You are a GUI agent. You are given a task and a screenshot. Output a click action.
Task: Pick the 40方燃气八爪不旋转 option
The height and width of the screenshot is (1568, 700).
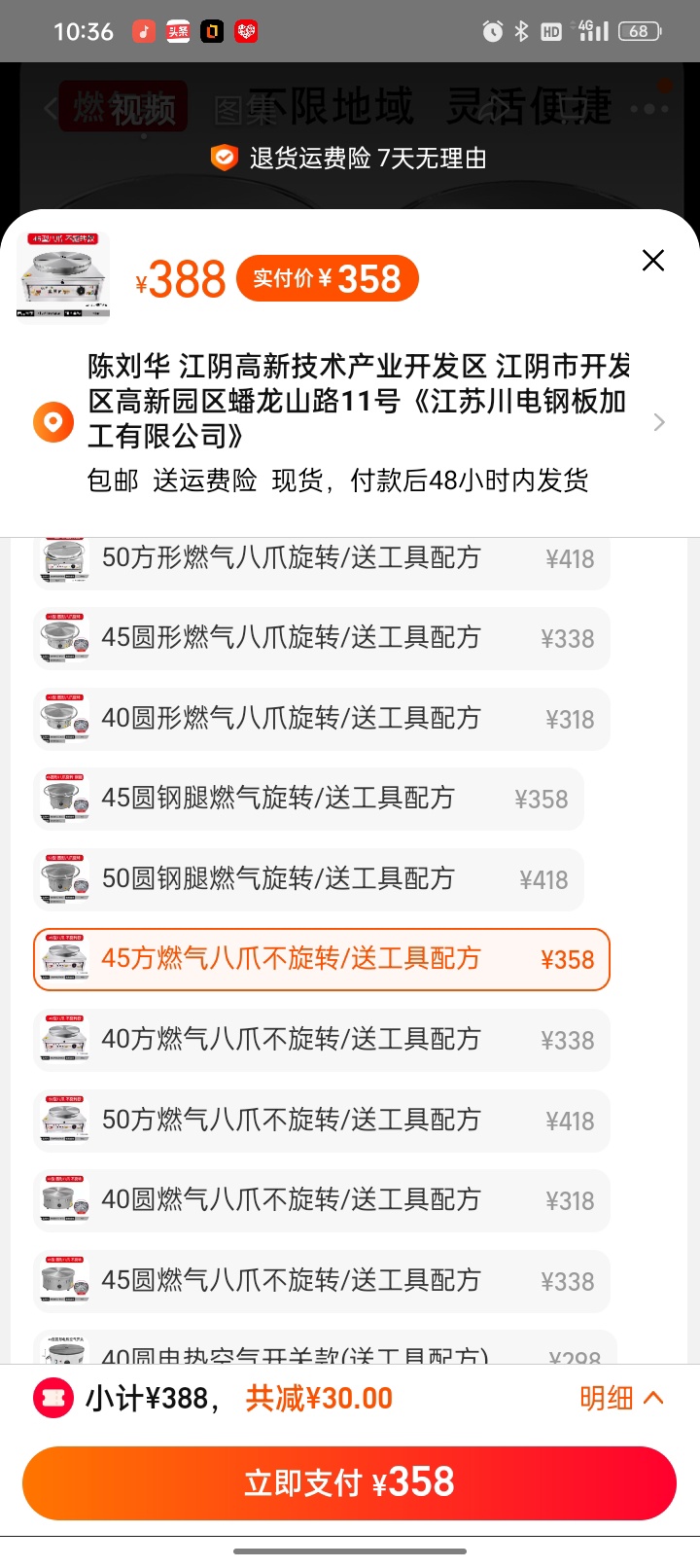pyautogui.click(x=321, y=1040)
